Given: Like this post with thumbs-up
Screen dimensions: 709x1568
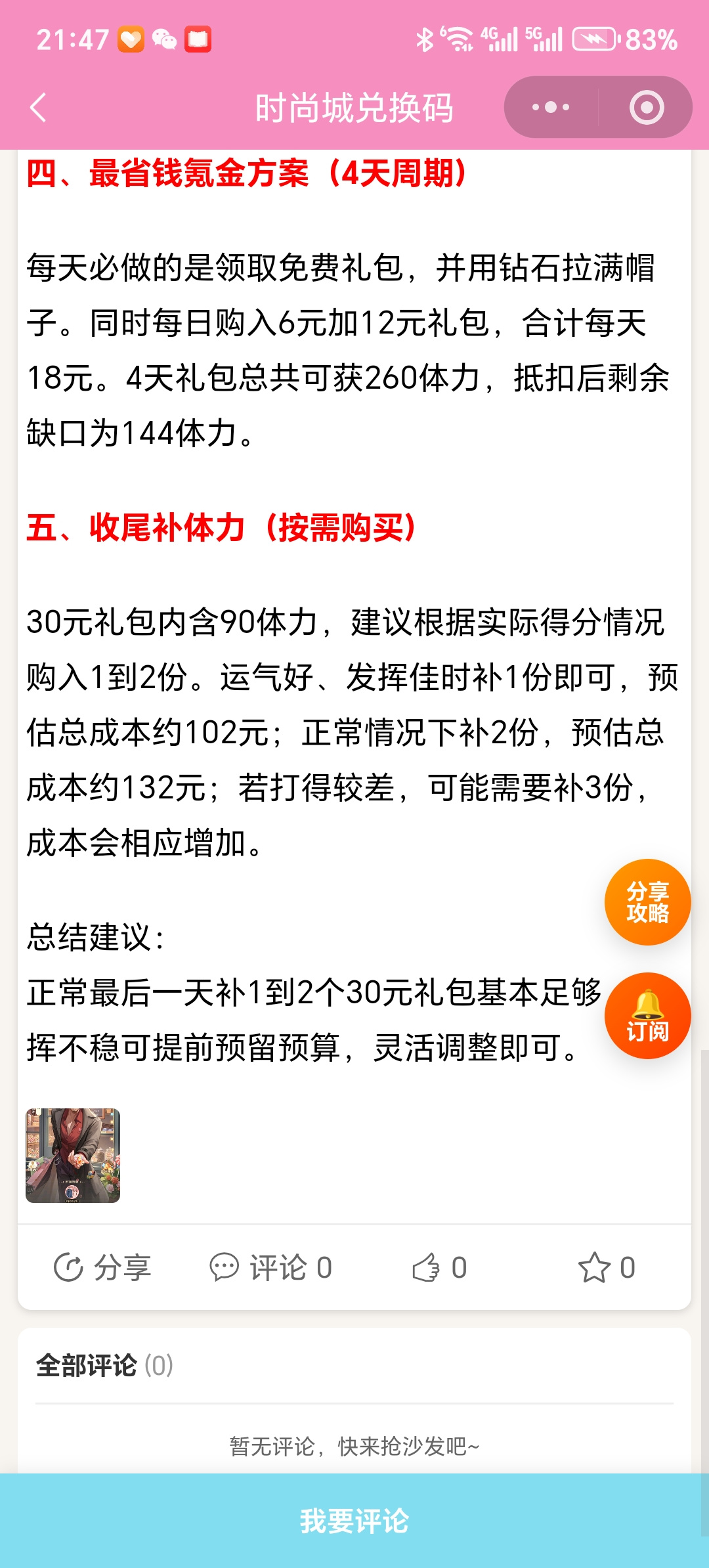Looking at the screenshot, I should [x=439, y=1267].
